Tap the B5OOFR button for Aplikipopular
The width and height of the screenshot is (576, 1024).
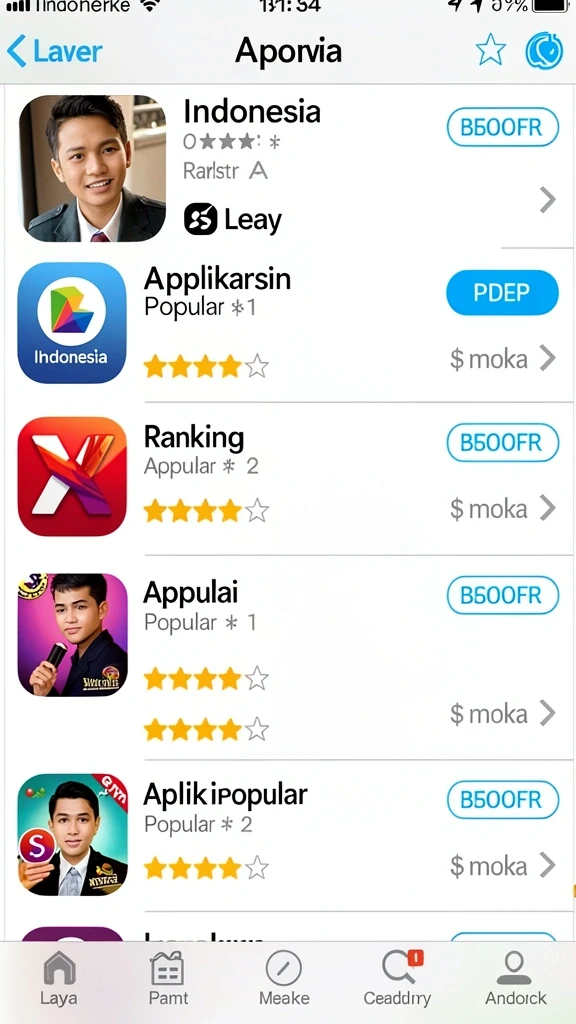pyautogui.click(x=503, y=799)
